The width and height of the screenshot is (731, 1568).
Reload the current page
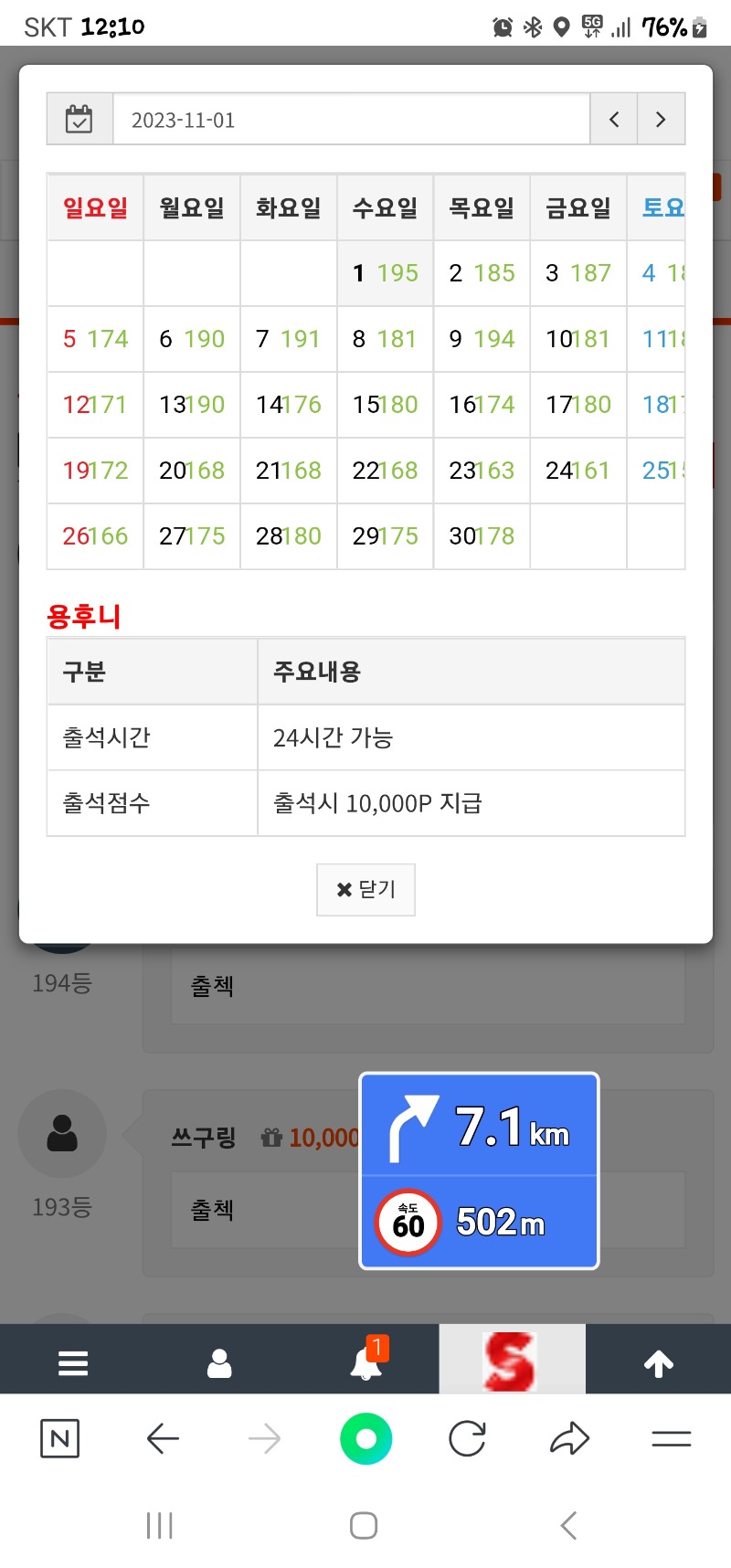(x=468, y=1439)
